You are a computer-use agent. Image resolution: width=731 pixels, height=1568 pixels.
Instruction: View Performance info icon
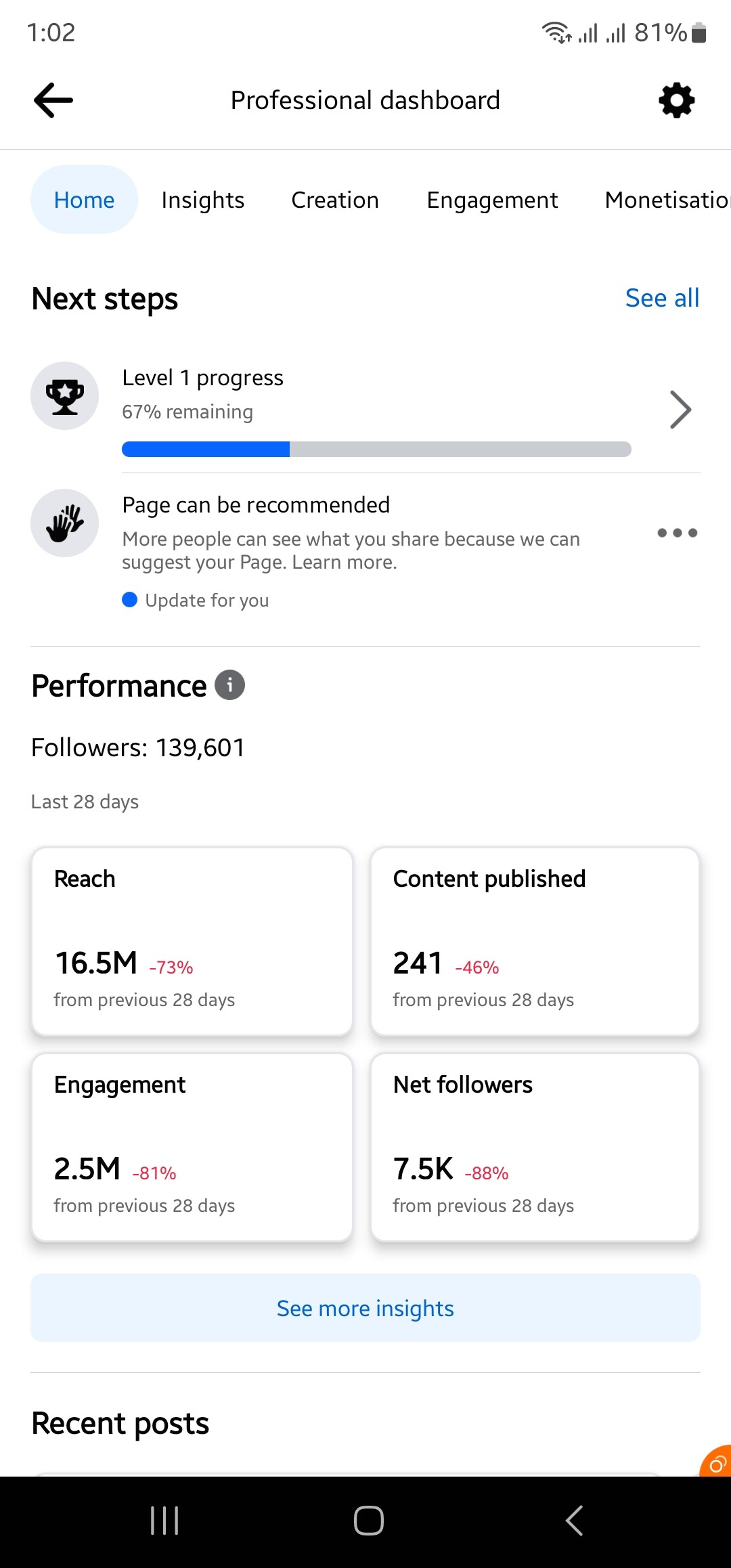pos(229,685)
